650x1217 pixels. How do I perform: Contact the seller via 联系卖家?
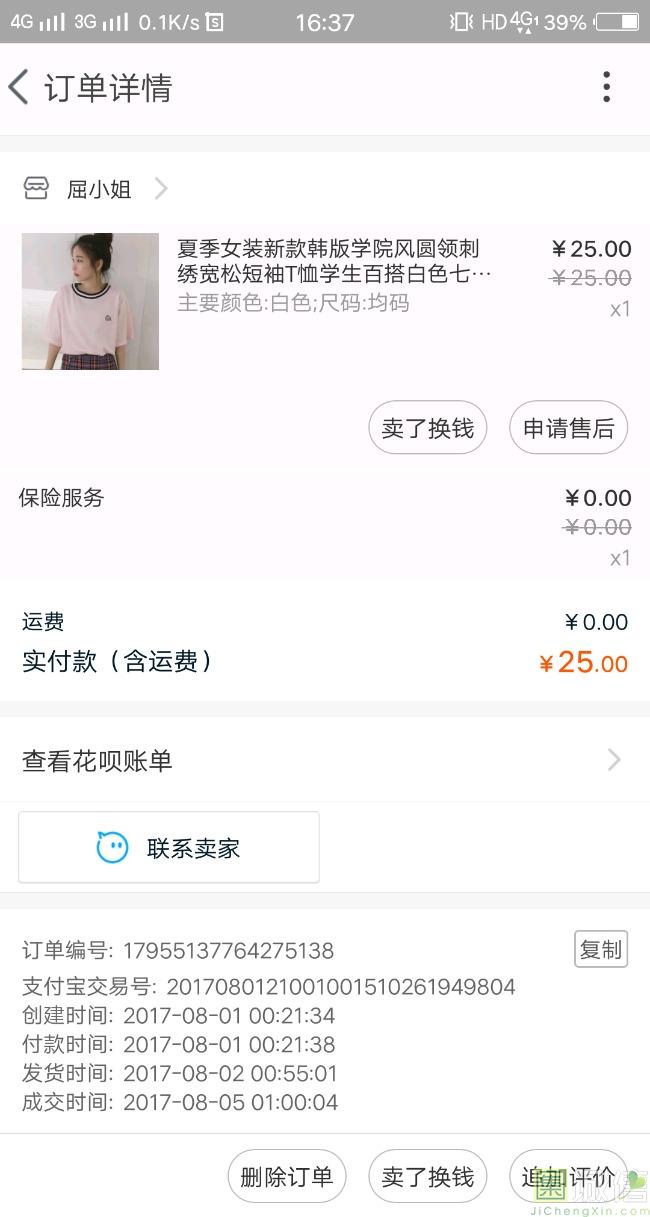(x=169, y=848)
